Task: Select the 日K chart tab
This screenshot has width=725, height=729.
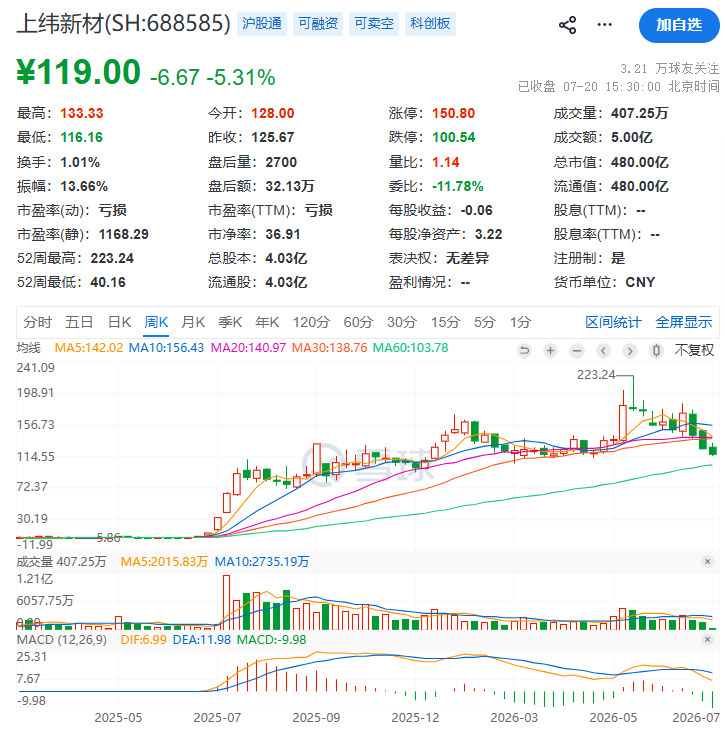Action: (120, 322)
